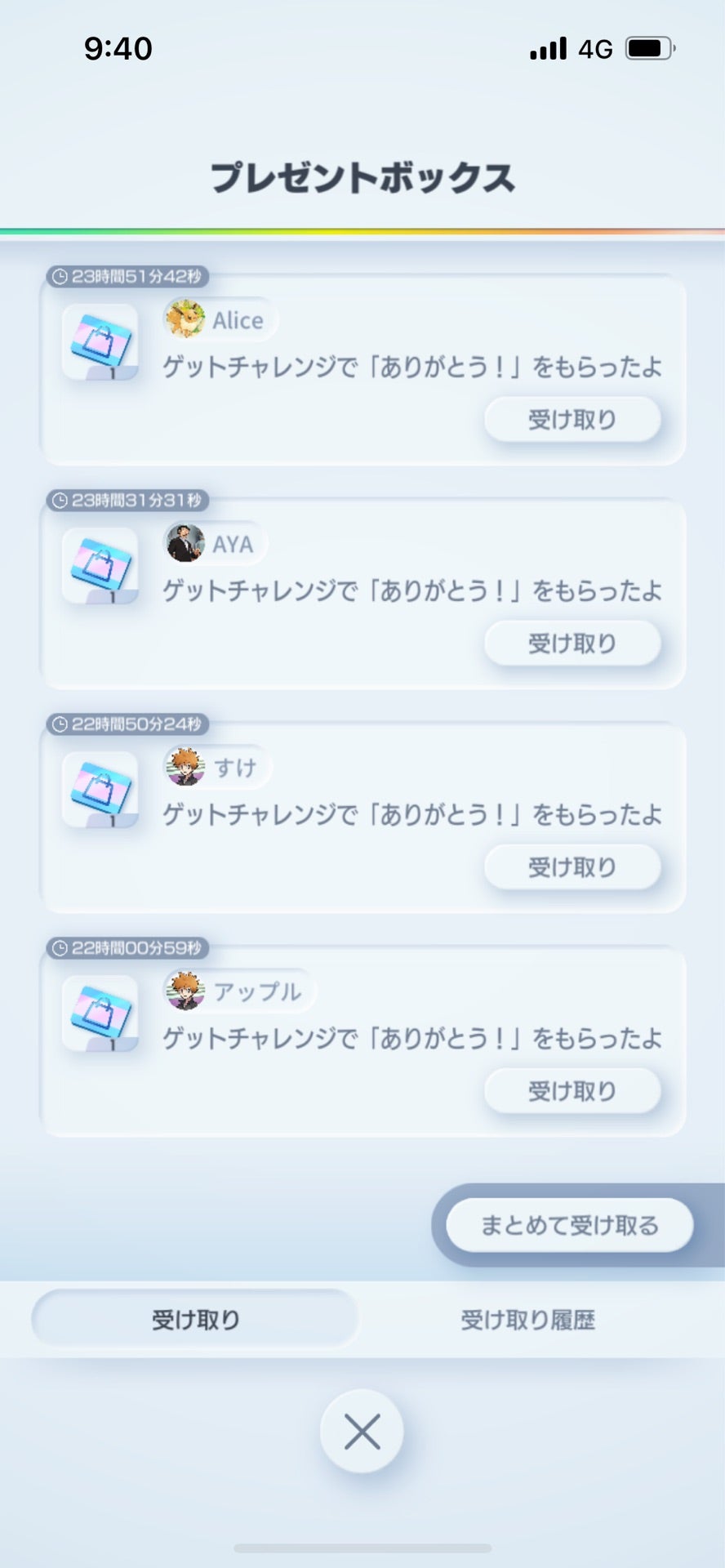Switch to the 受け取り履歴 tab
The height and width of the screenshot is (1568, 725).
[x=528, y=1319]
